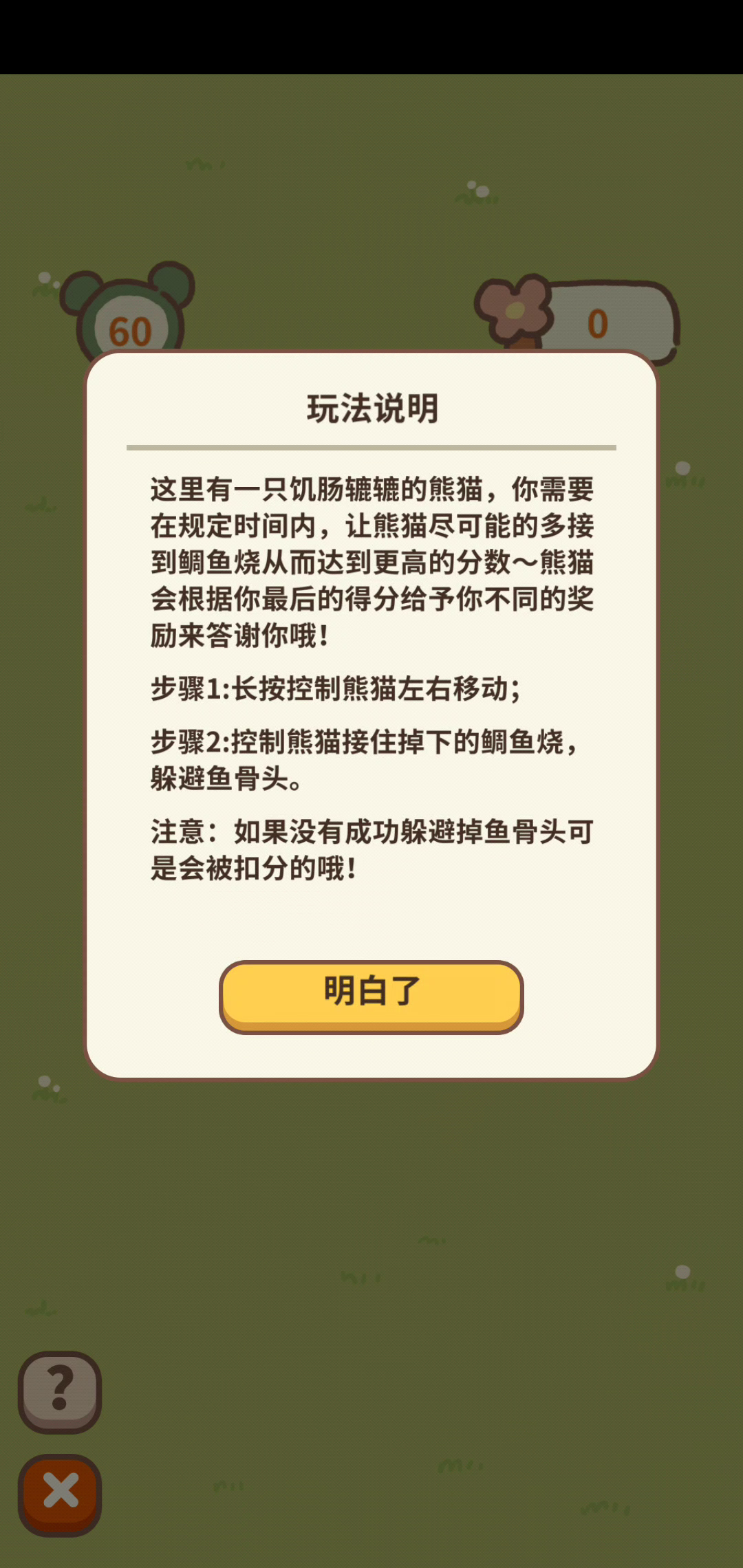Open the question mark help button
Image resolution: width=743 pixels, height=1568 pixels.
point(60,1392)
